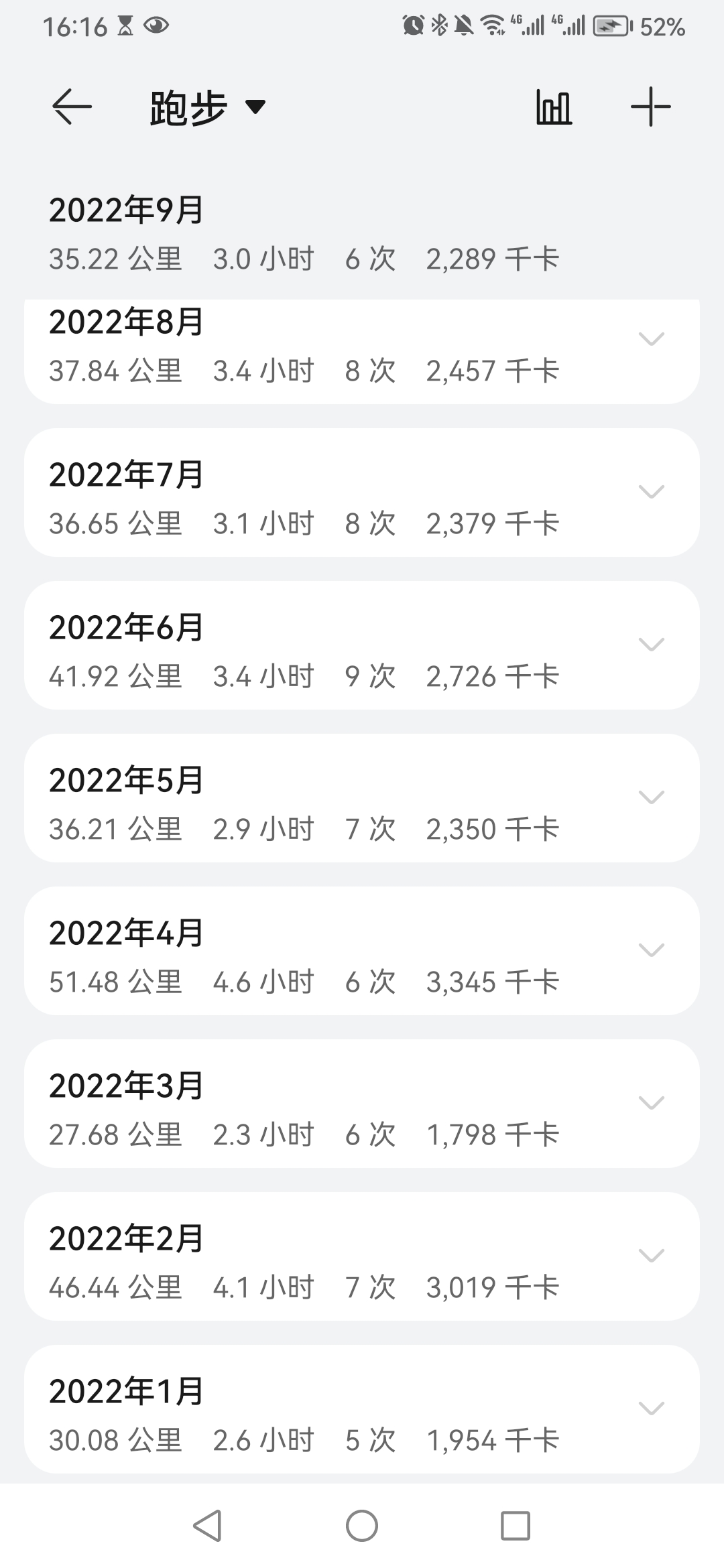The image size is (724, 1568).
Task: Open the 跑步 activity type dropdown
Action: 208,107
